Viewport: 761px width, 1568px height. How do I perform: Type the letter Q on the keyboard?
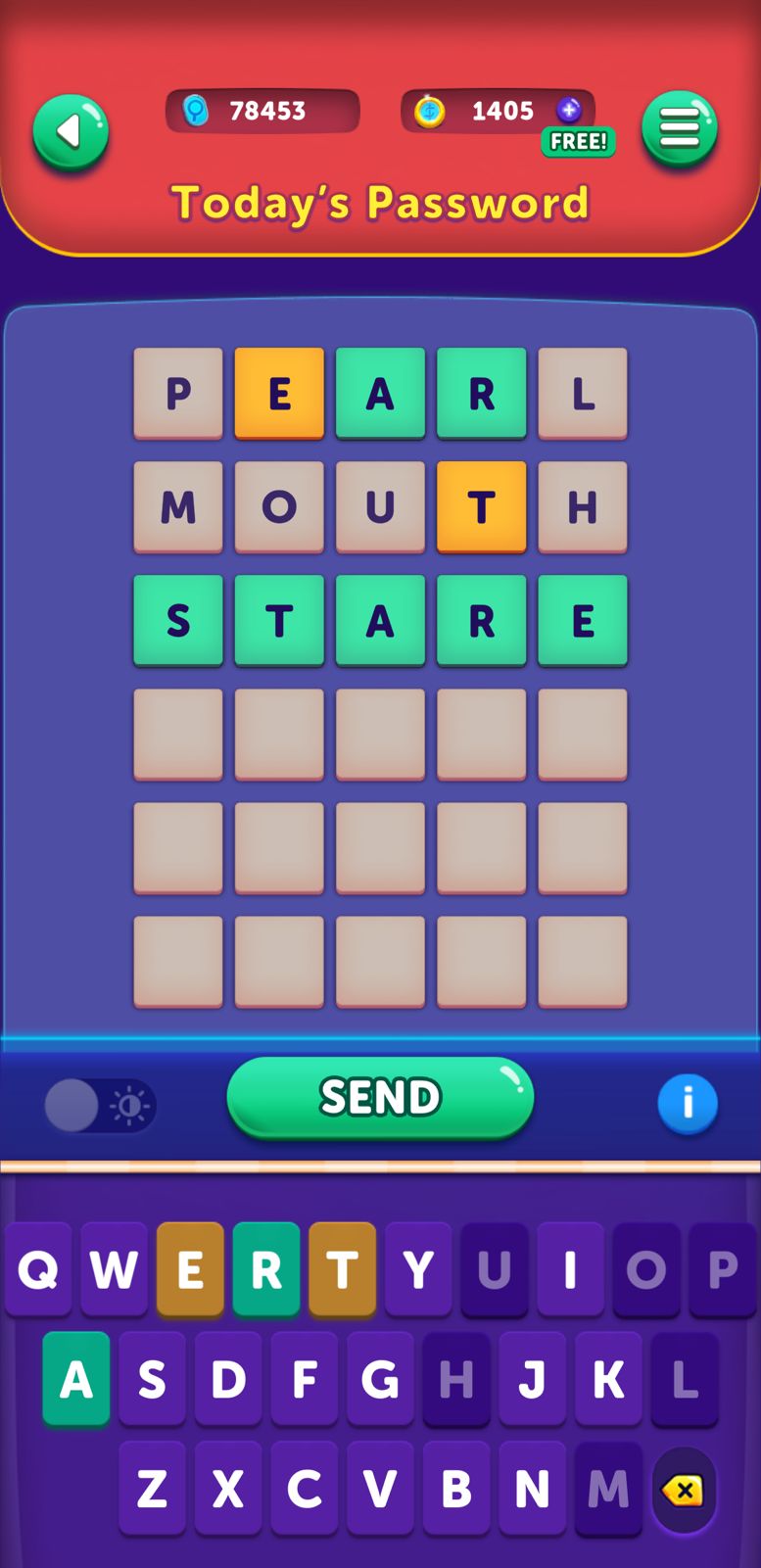pyautogui.click(x=38, y=1269)
